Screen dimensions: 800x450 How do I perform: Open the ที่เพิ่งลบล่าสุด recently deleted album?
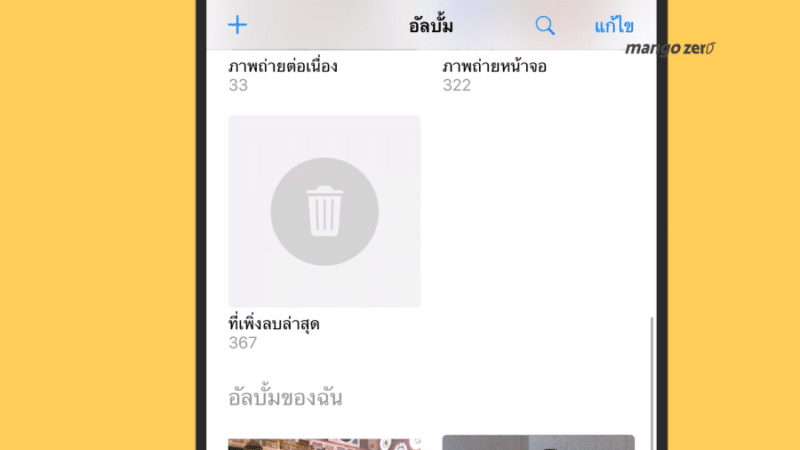[x=324, y=211]
